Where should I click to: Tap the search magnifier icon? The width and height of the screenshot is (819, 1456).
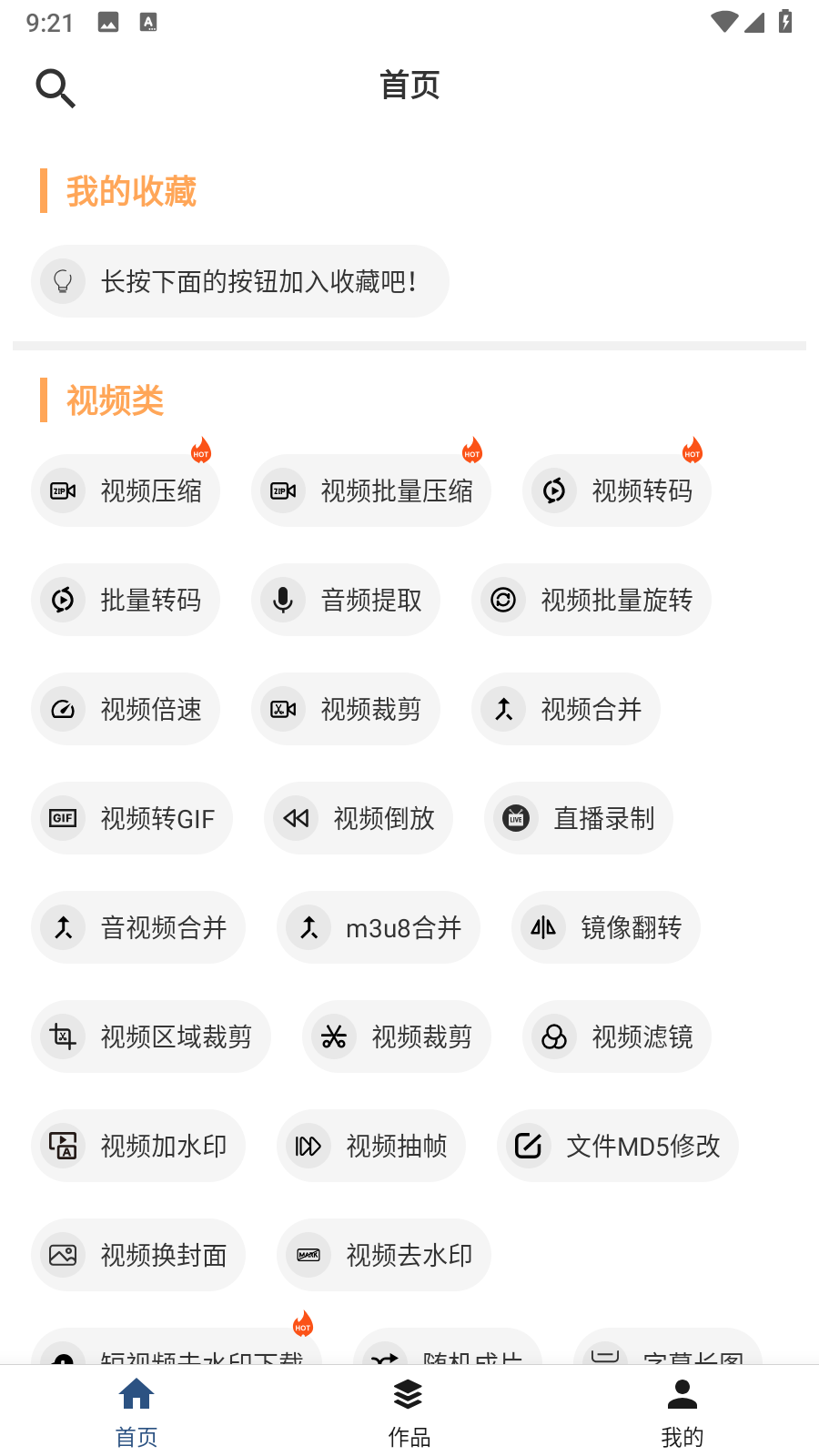[x=56, y=88]
